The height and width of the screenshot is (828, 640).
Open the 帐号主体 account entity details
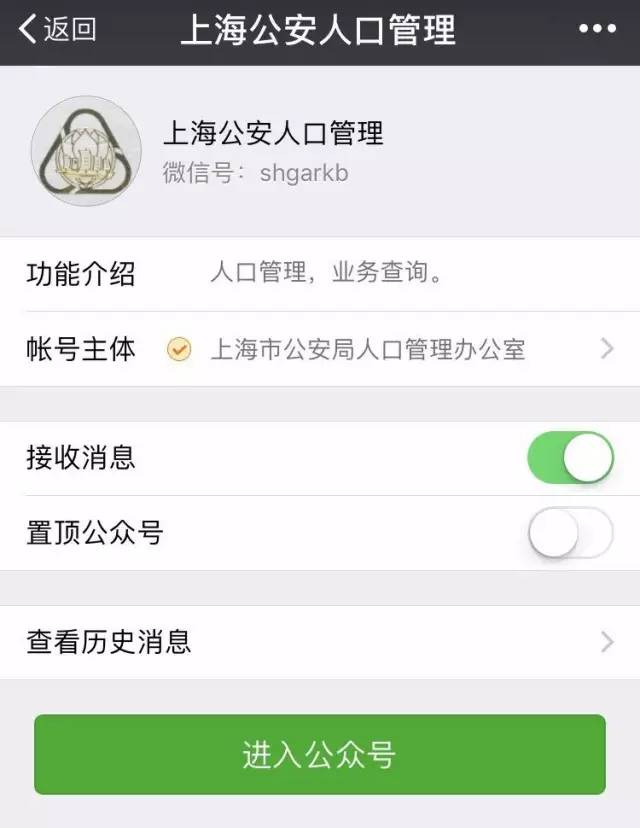click(x=320, y=349)
